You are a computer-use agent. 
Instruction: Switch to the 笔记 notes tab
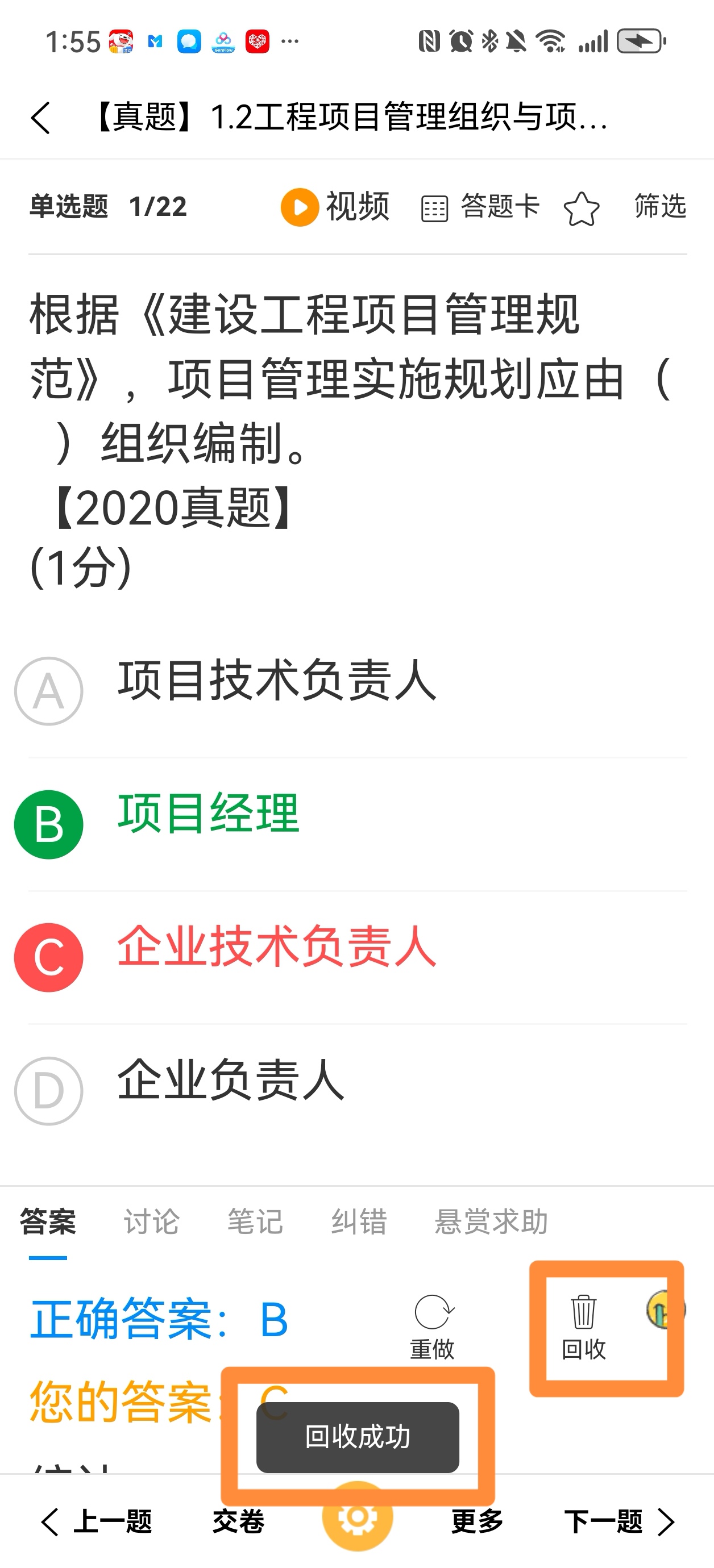point(254,1221)
